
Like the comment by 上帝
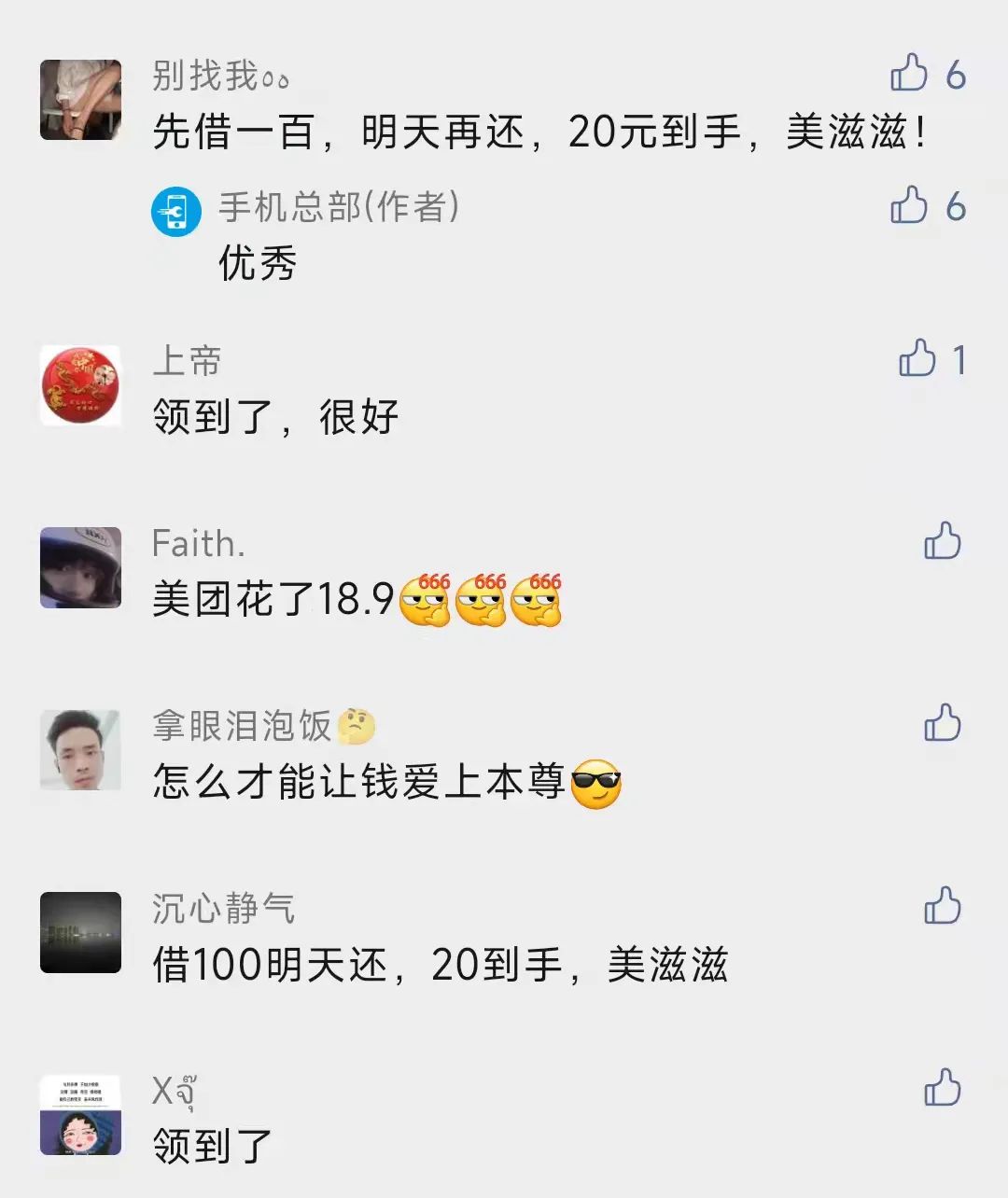(917, 359)
